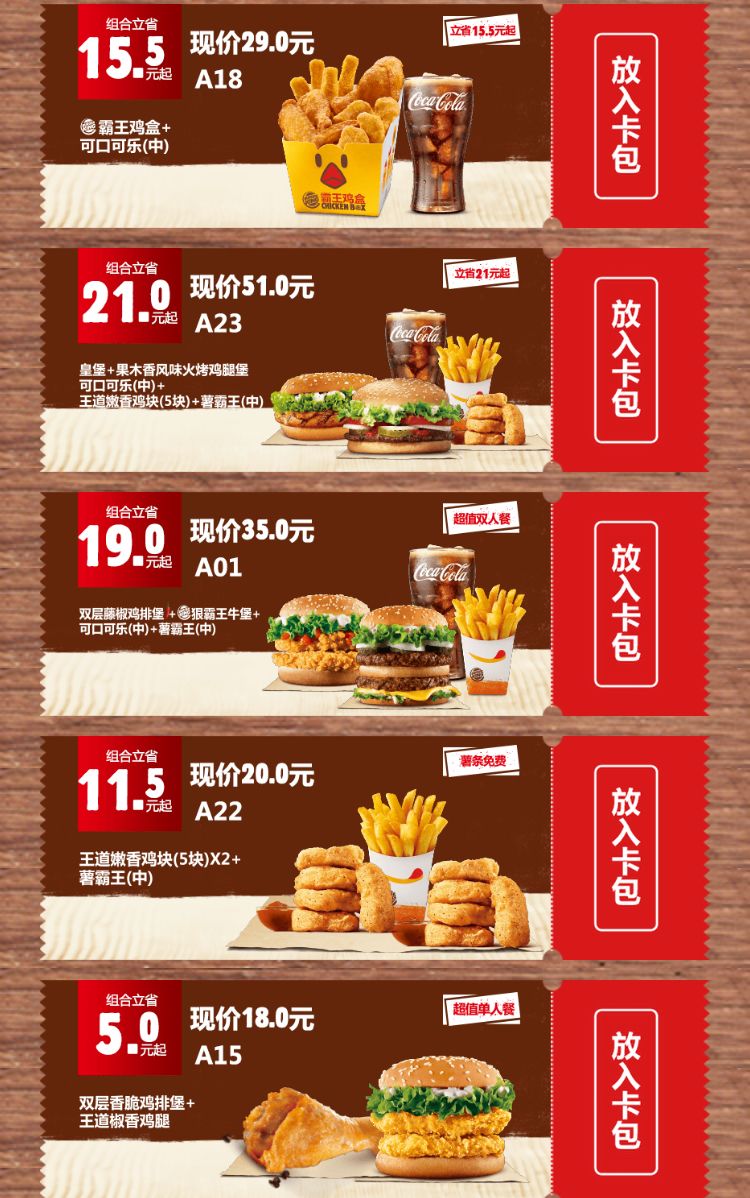Click the 立省21元起 badge on A23
The height and width of the screenshot is (1198, 750).
pos(483,272)
